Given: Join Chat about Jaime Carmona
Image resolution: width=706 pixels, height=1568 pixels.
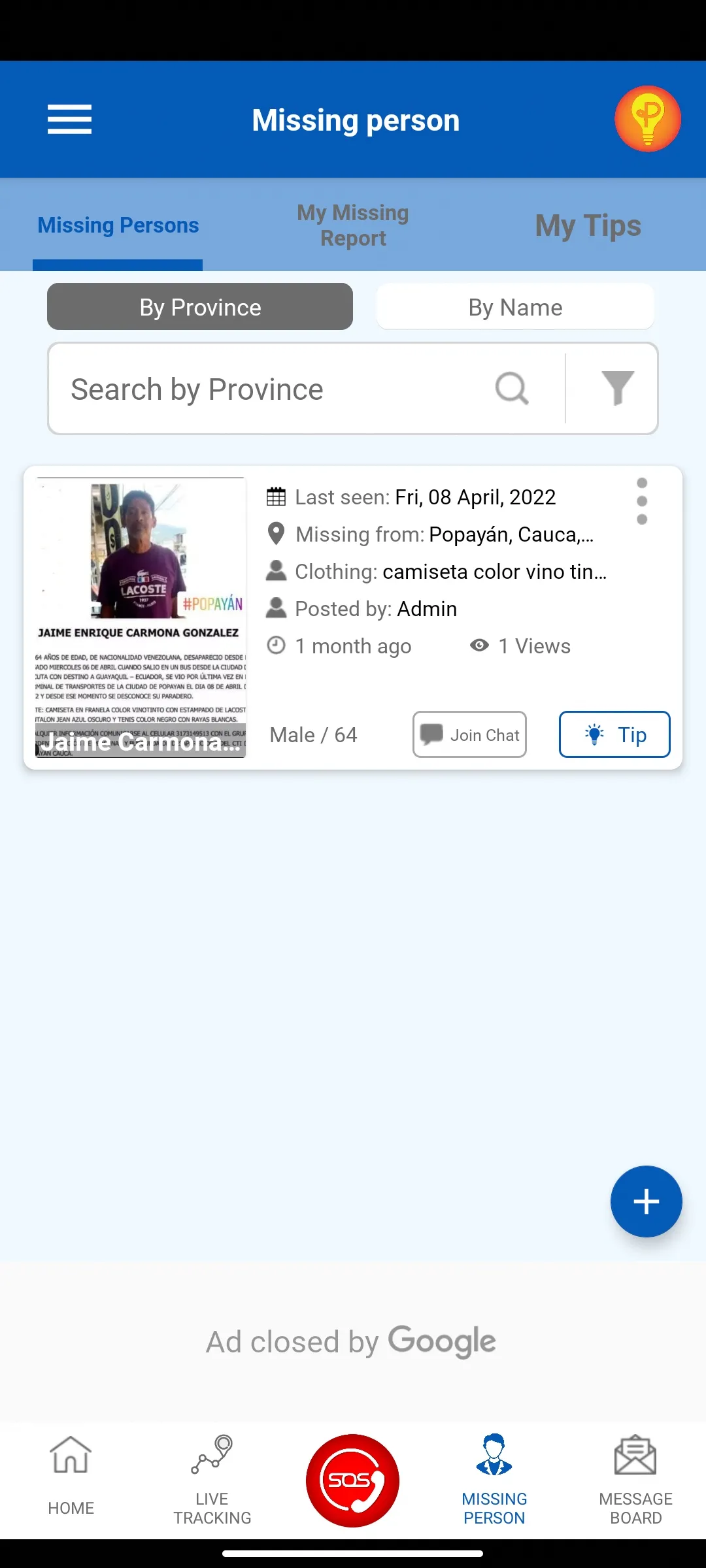Looking at the screenshot, I should coord(469,734).
